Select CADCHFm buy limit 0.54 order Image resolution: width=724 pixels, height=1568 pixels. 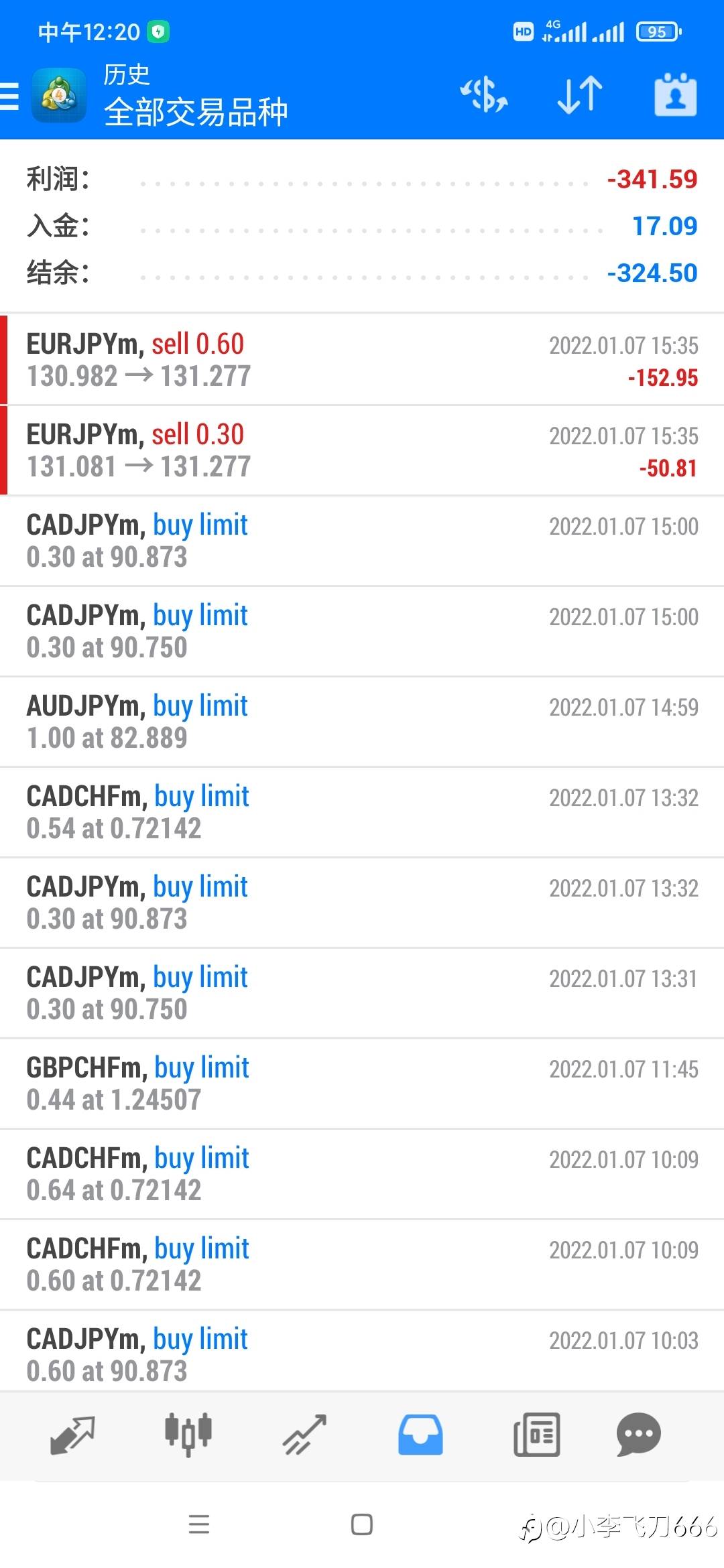[x=362, y=812]
